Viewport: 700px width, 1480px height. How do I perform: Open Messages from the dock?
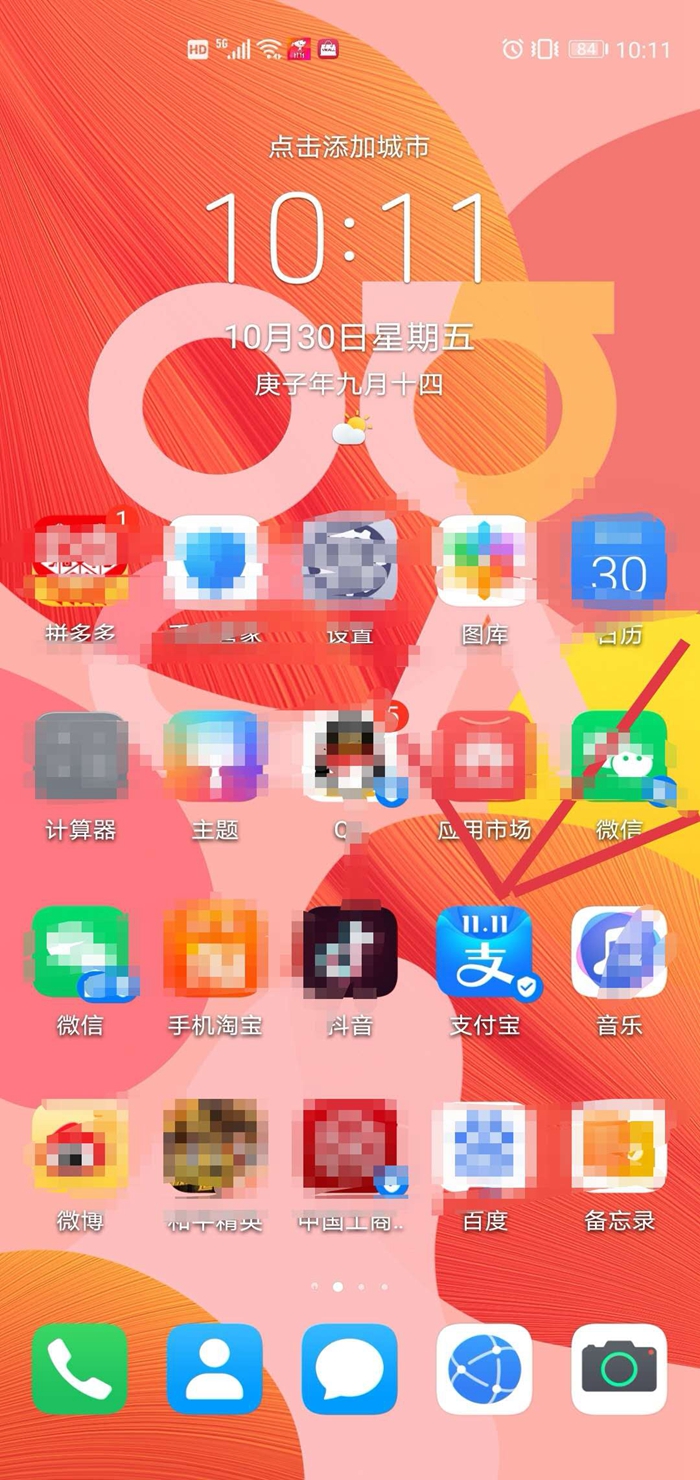(x=349, y=1368)
